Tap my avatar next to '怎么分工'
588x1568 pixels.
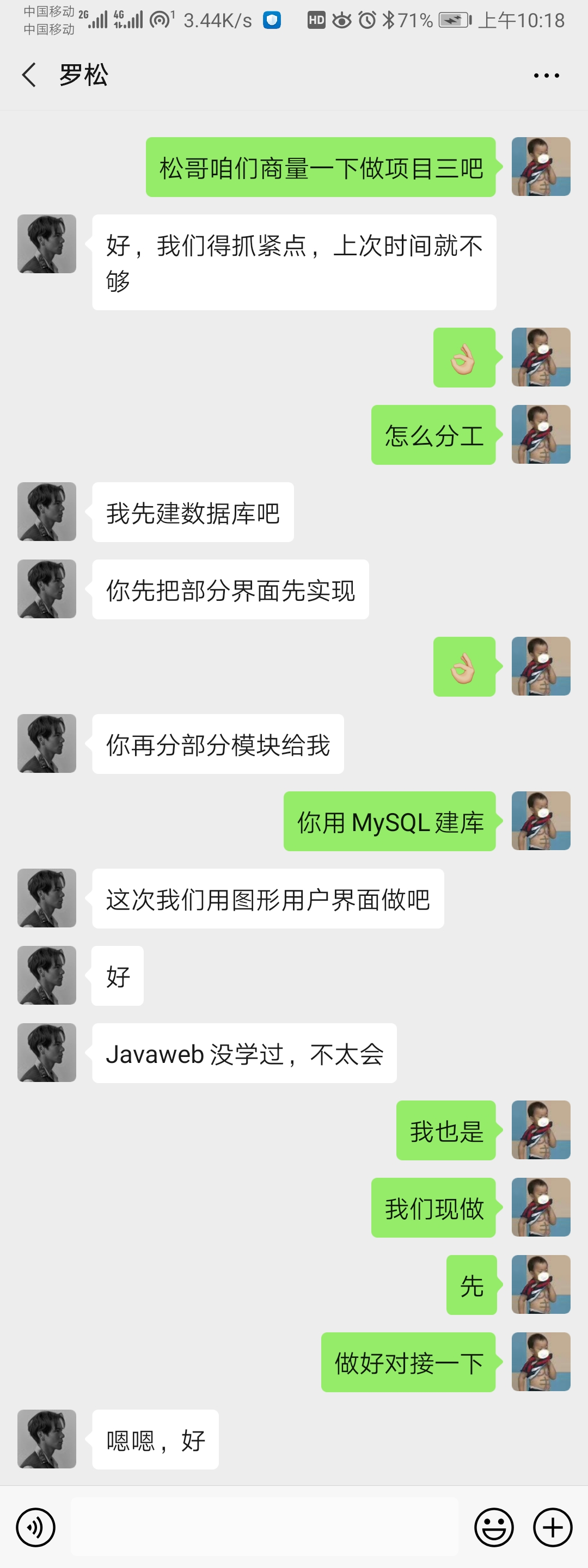pyautogui.click(x=541, y=434)
